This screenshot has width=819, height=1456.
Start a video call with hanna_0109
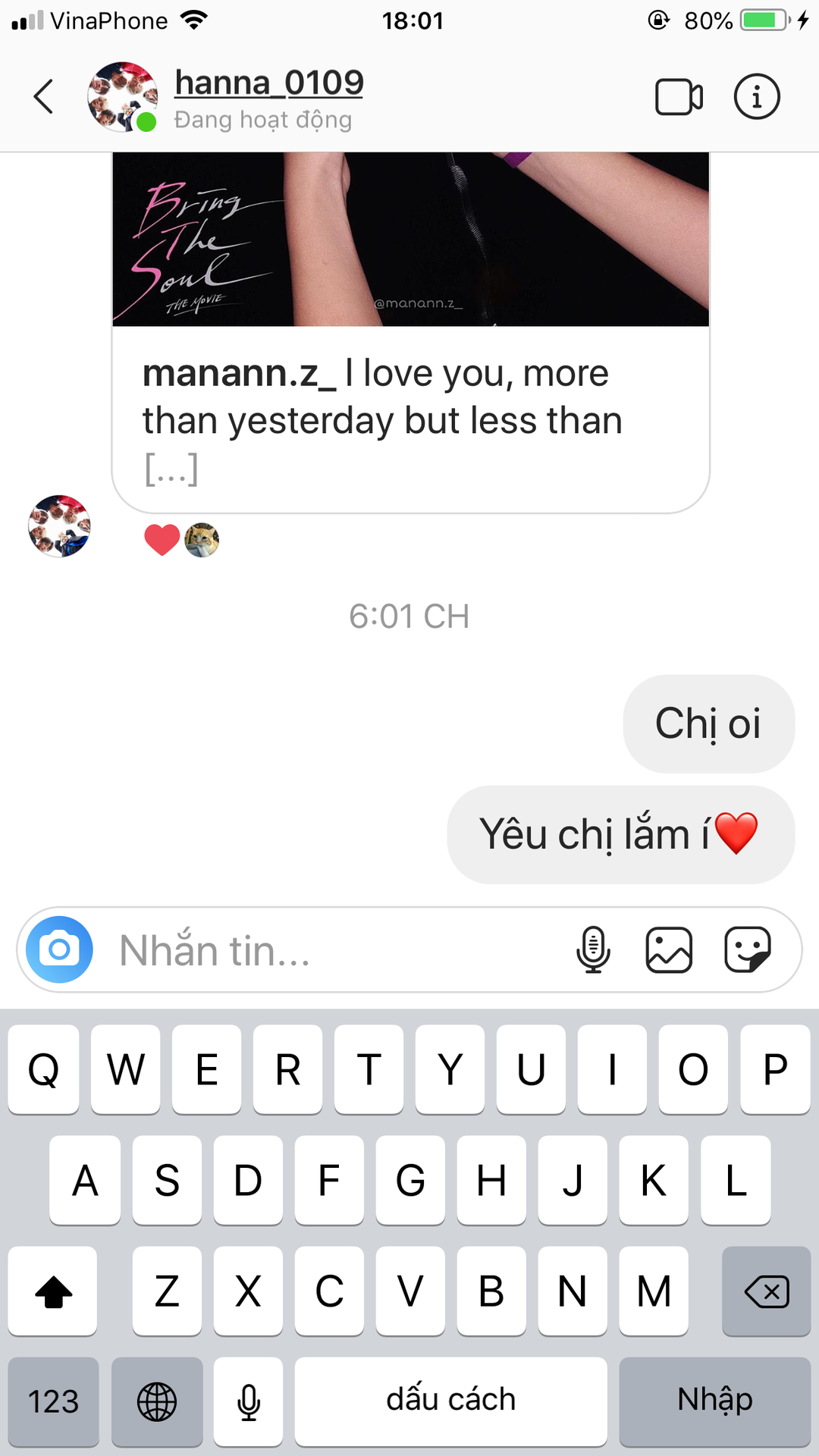coord(679,97)
